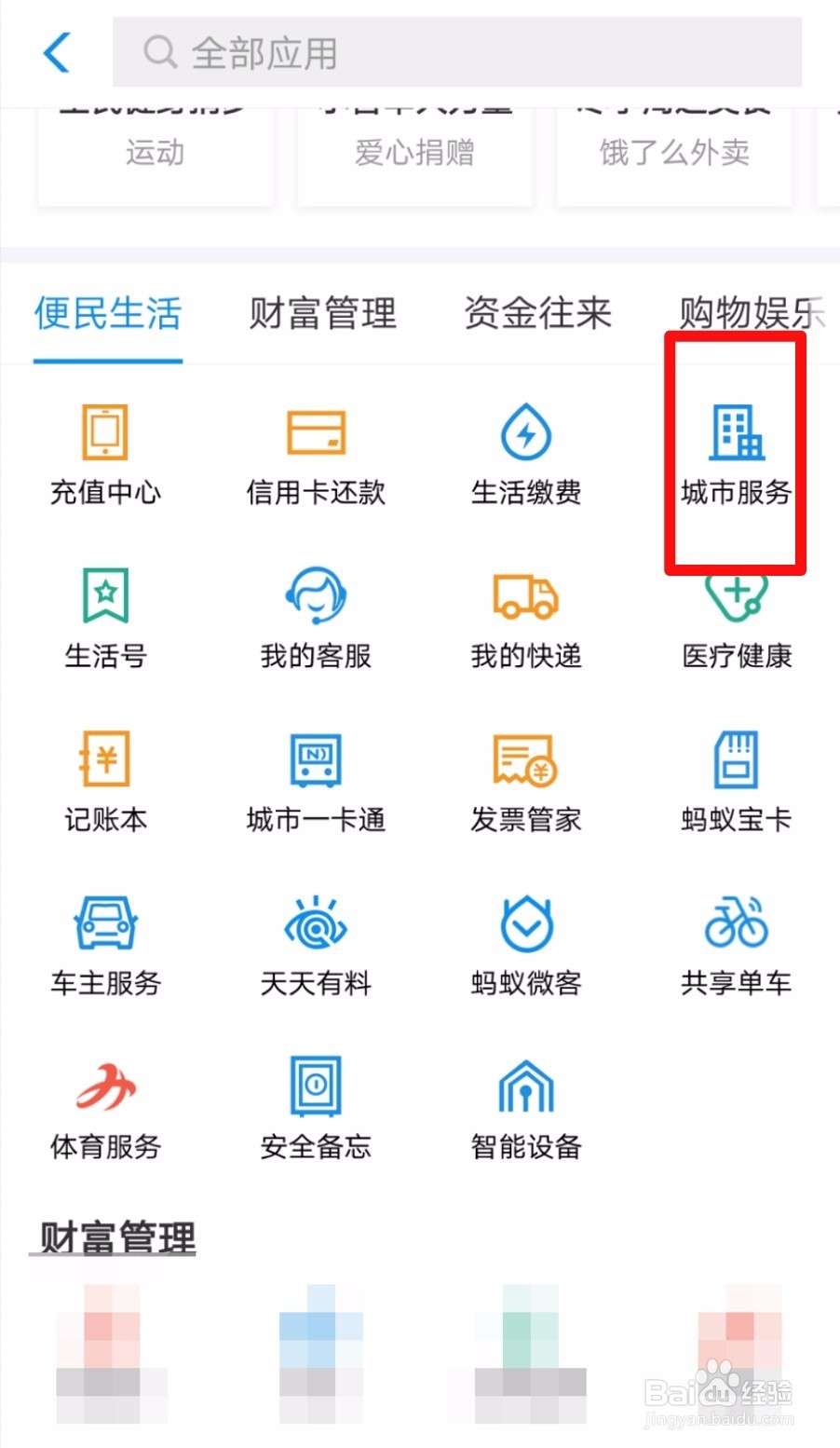
Task: Open 体育服务 sports service
Action: pos(105,1107)
